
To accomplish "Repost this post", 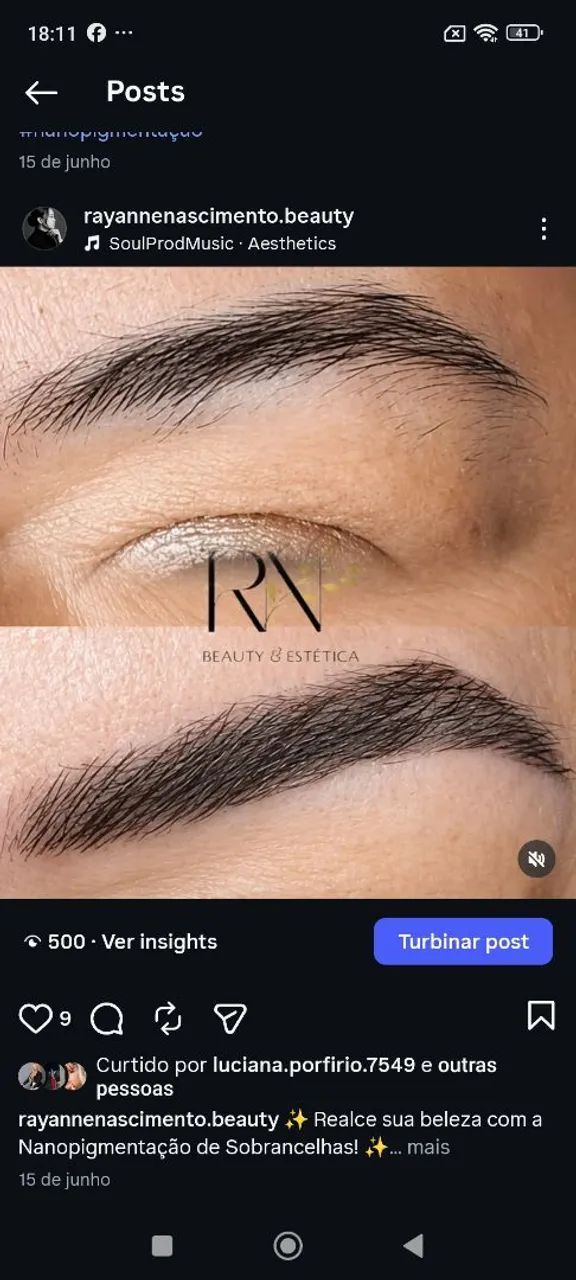I will point(168,1019).
